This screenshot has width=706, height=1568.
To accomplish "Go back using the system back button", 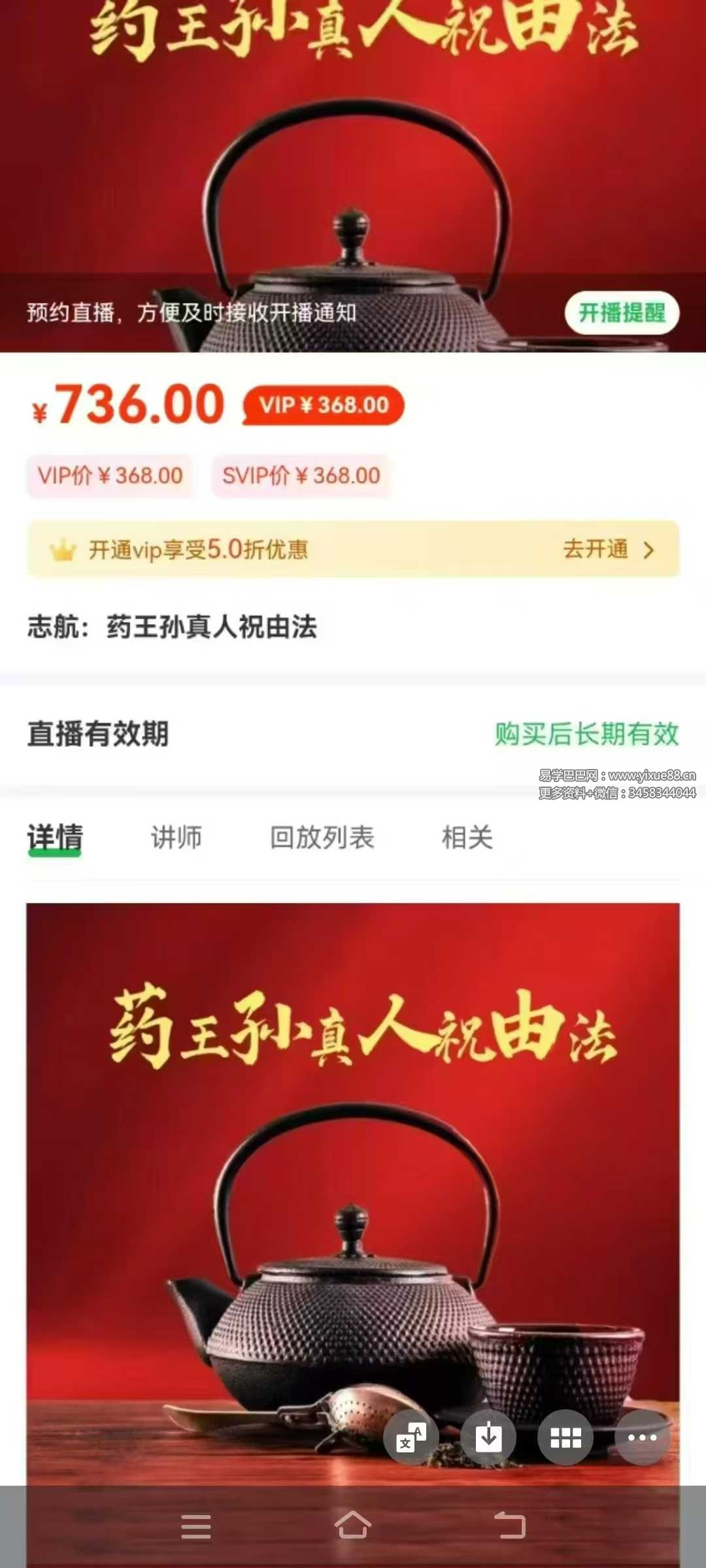I will pyautogui.click(x=510, y=1526).
